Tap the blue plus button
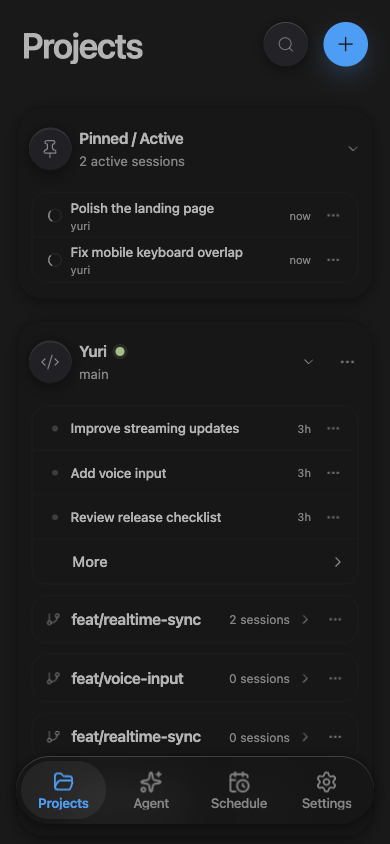This screenshot has height=844, width=390. [345, 44]
